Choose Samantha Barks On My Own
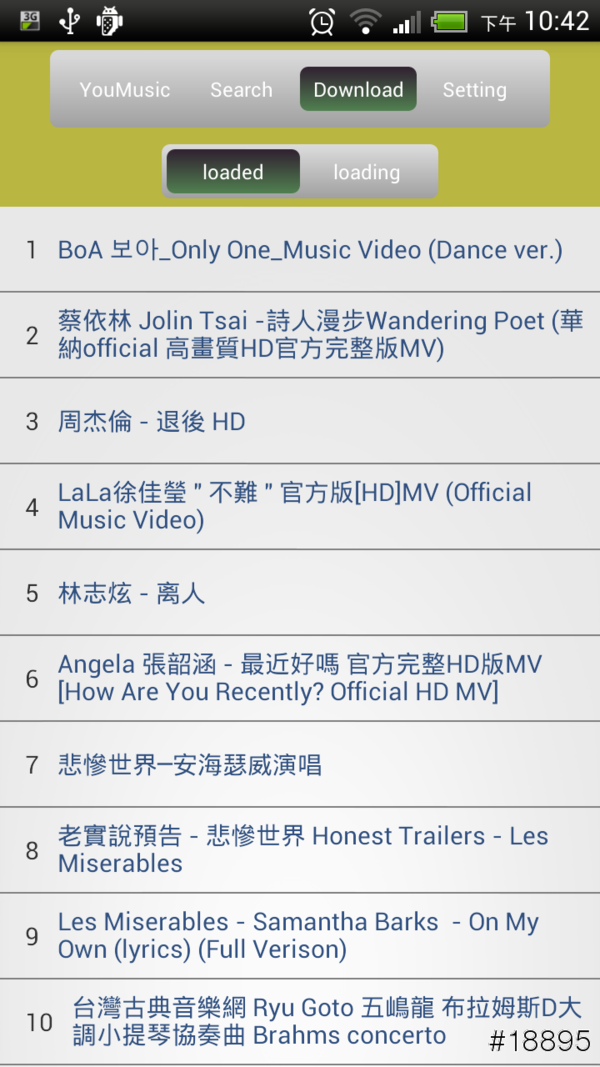Image resolution: width=600 pixels, height=1067 pixels. point(298,936)
